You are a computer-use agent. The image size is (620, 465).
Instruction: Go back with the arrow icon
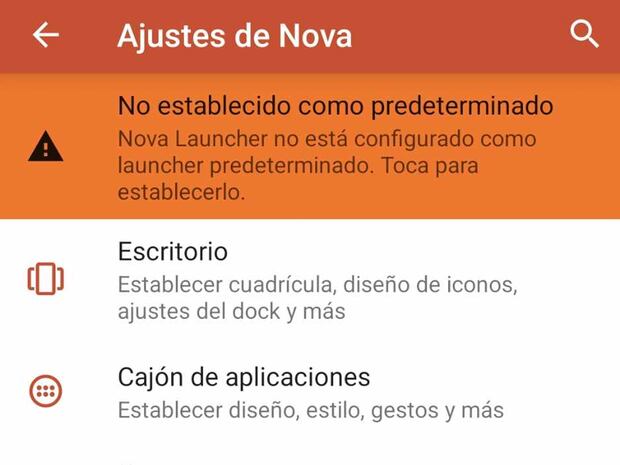(46, 35)
